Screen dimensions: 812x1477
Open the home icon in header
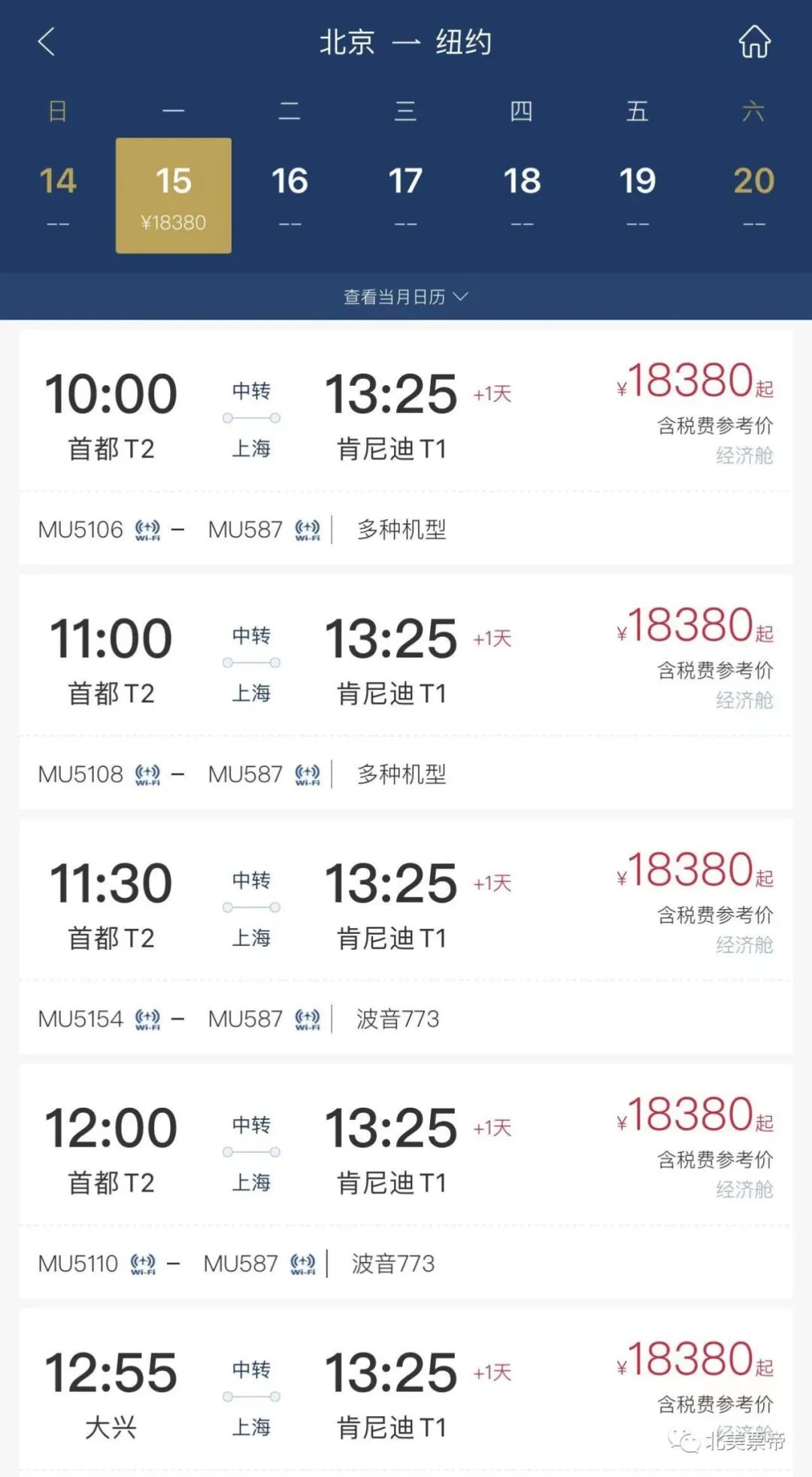(754, 42)
